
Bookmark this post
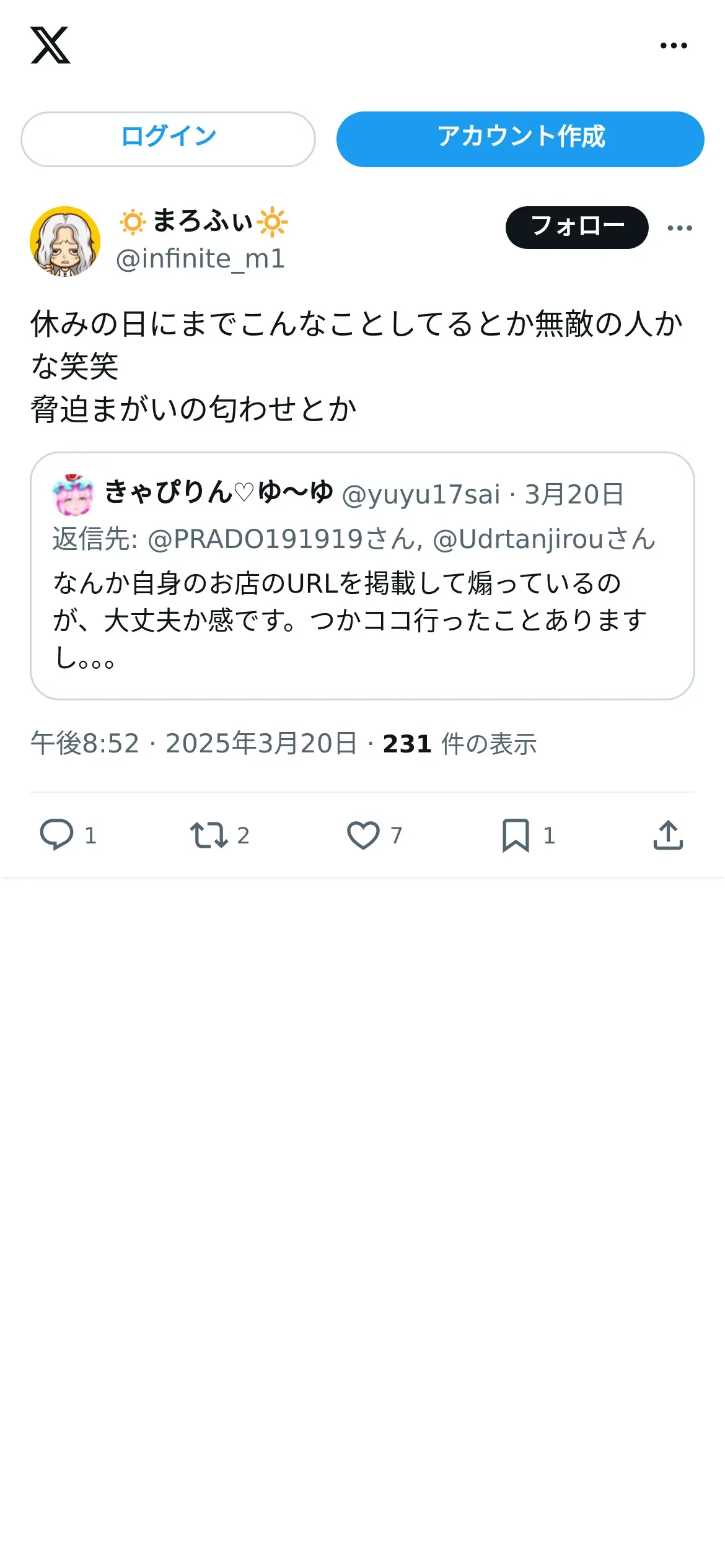[x=516, y=835]
